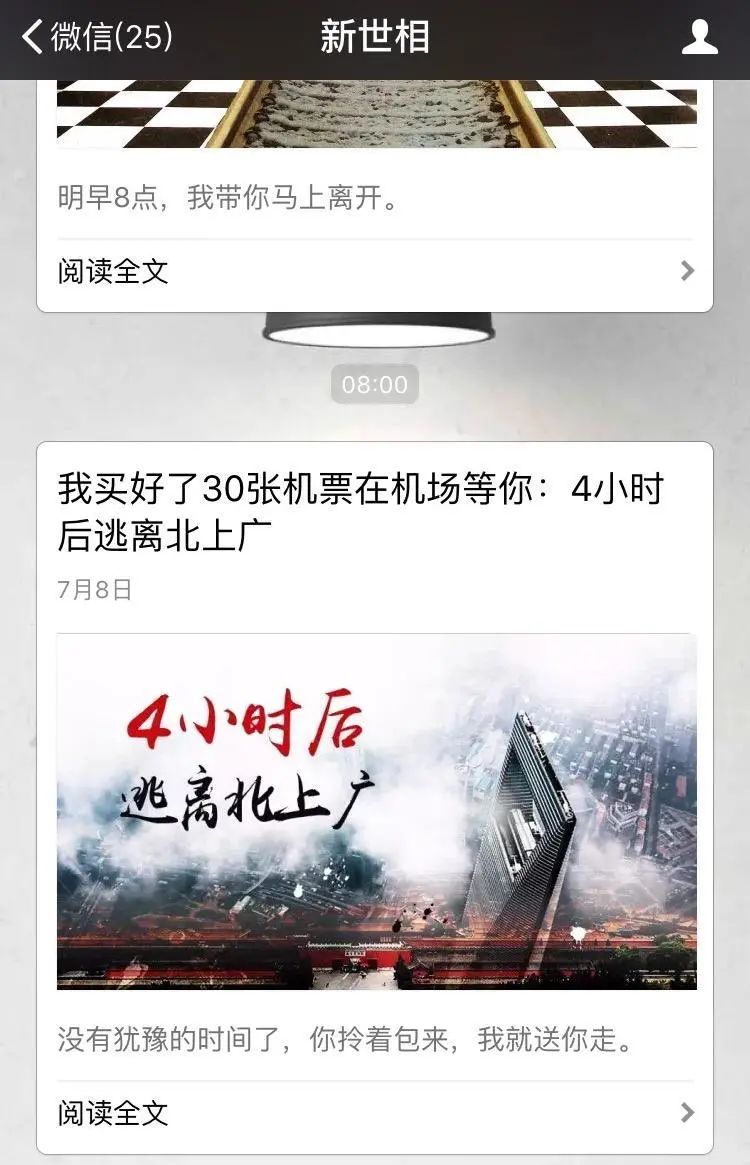Open the 4小时后逃离北上广 article image

pos(376,811)
